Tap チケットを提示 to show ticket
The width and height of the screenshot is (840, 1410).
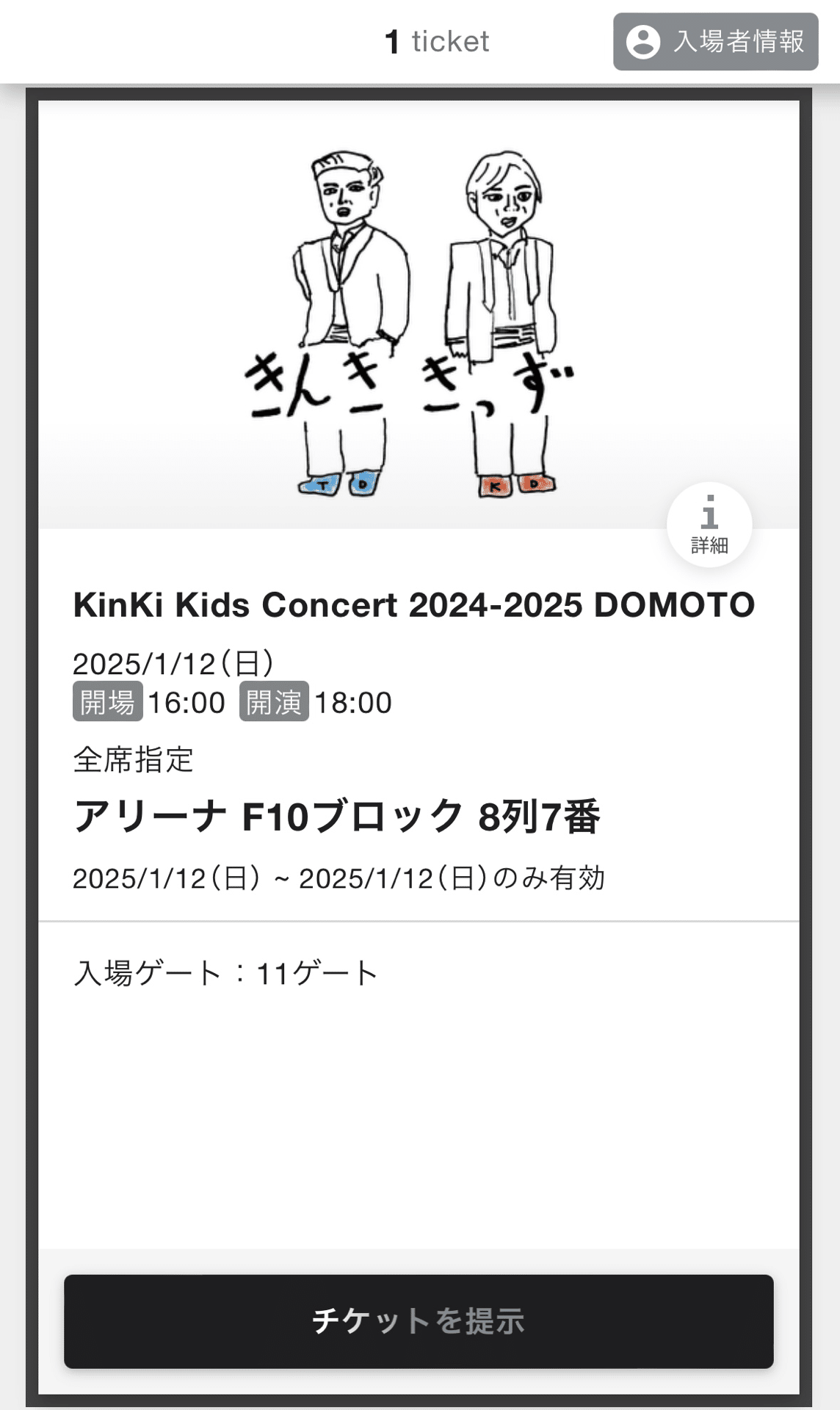point(419,1321)
